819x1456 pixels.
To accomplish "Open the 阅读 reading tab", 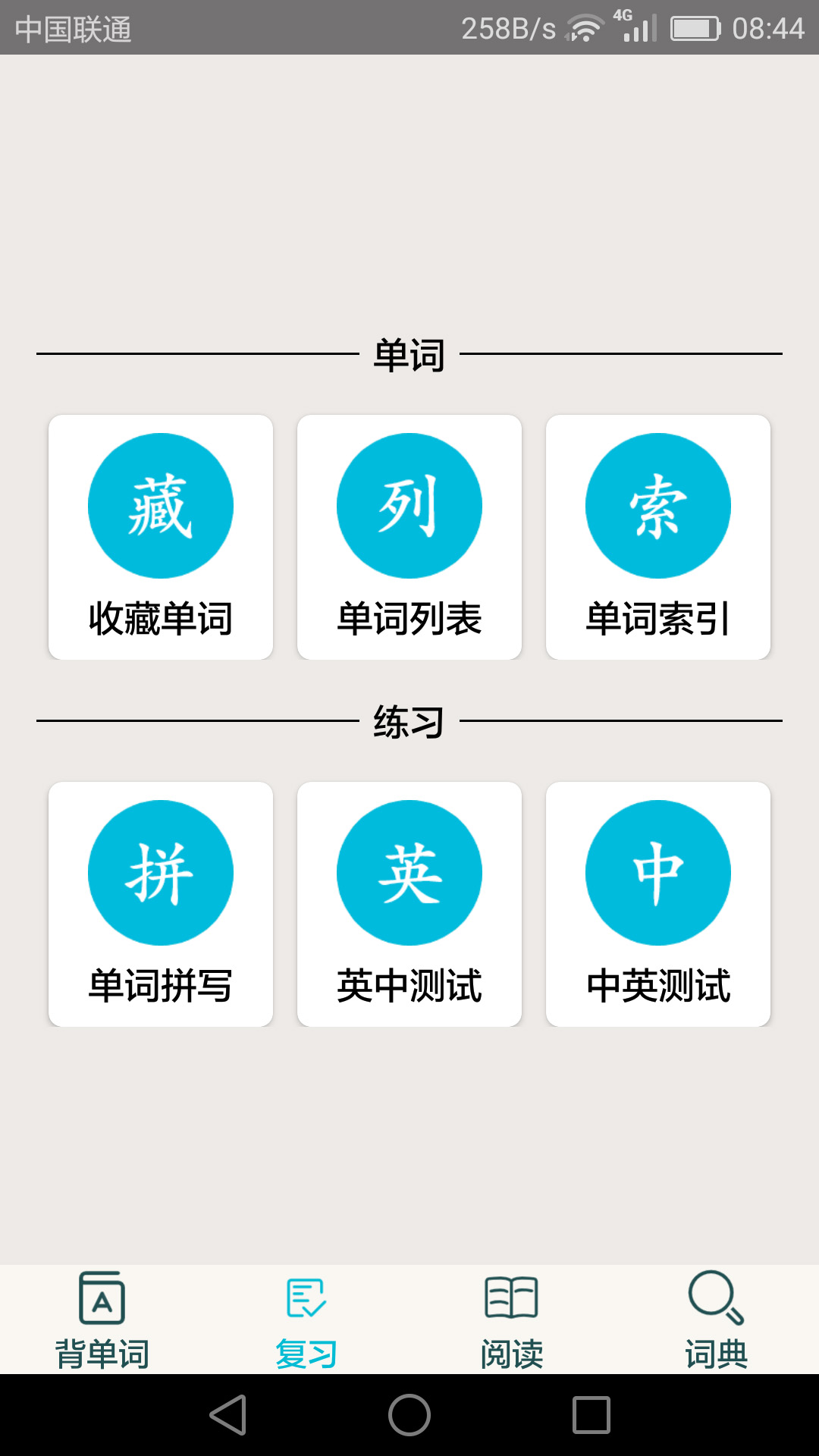I will [x=512, y=1319].
